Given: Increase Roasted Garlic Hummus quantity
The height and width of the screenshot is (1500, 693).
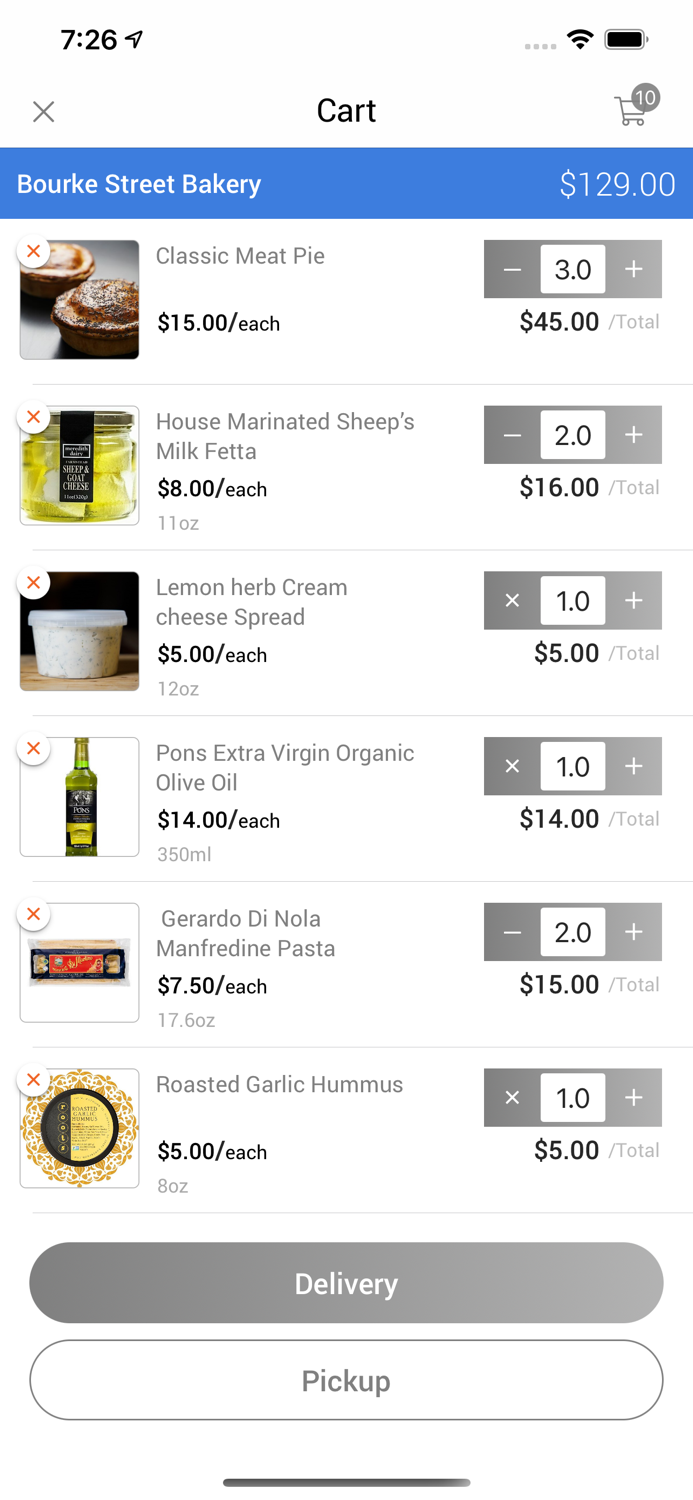Looking at the screenshot, I should [634, 1098].
